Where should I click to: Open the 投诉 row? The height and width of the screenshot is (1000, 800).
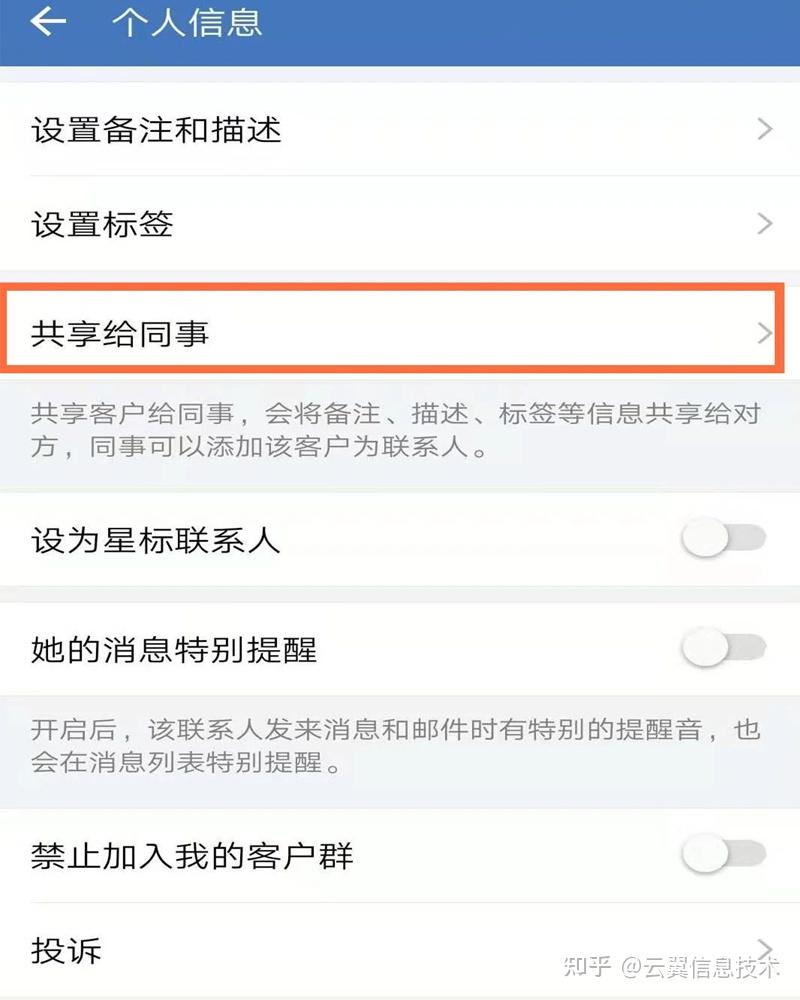(400, 949)
